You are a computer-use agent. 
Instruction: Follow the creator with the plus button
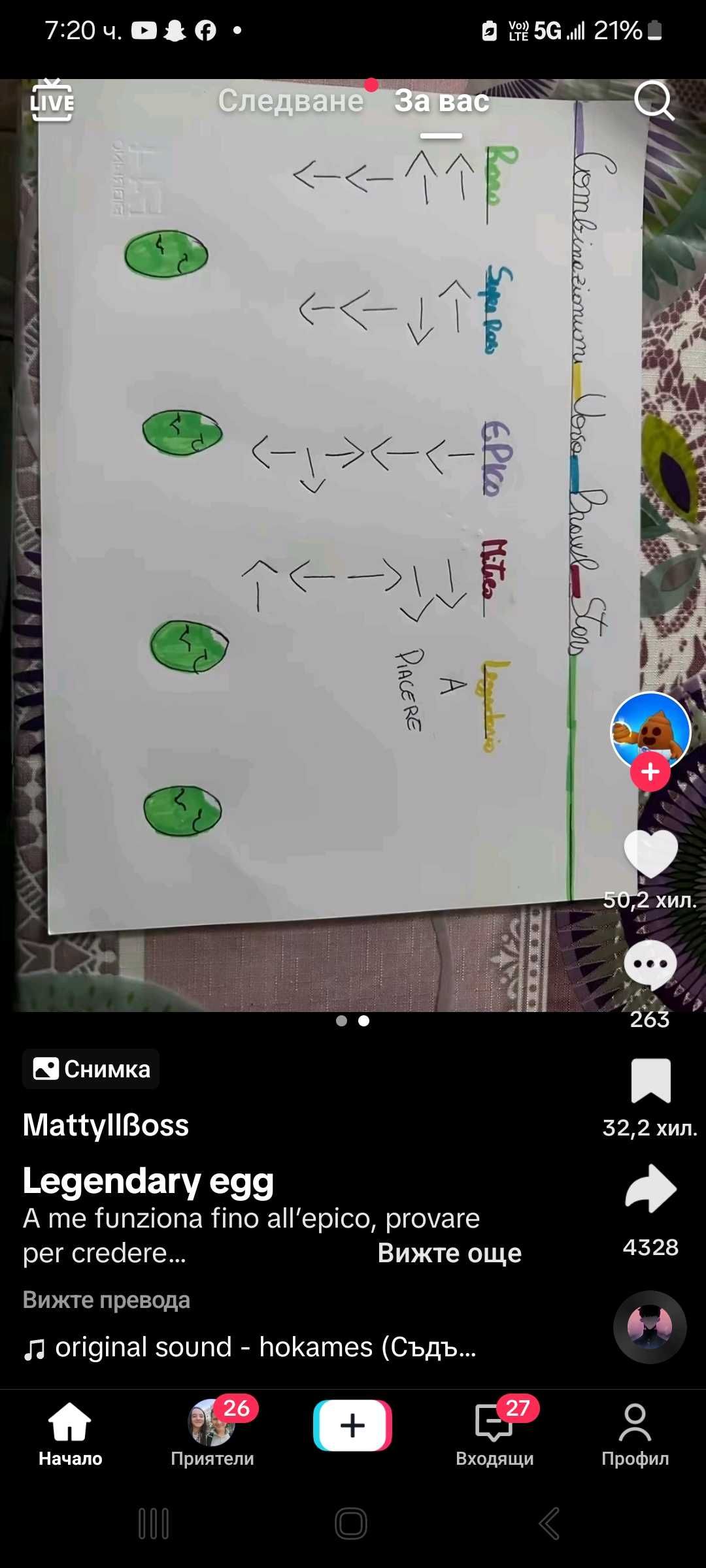(x=650, y=772)
